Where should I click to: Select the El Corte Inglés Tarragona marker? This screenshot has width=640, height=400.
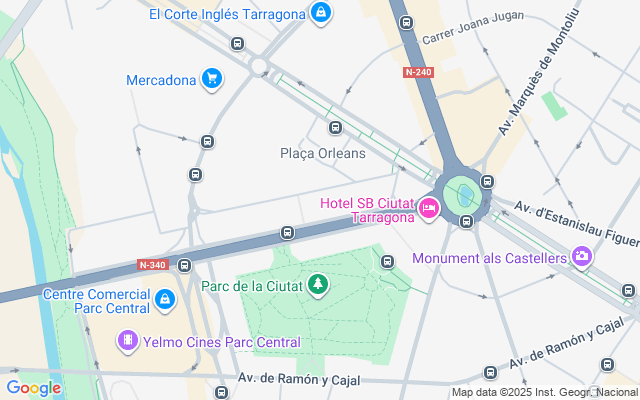[320, 13]
